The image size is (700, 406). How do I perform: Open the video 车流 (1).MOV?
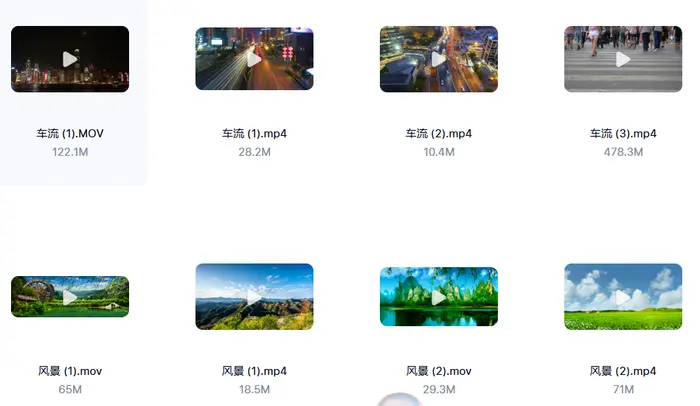coord(70,59)
